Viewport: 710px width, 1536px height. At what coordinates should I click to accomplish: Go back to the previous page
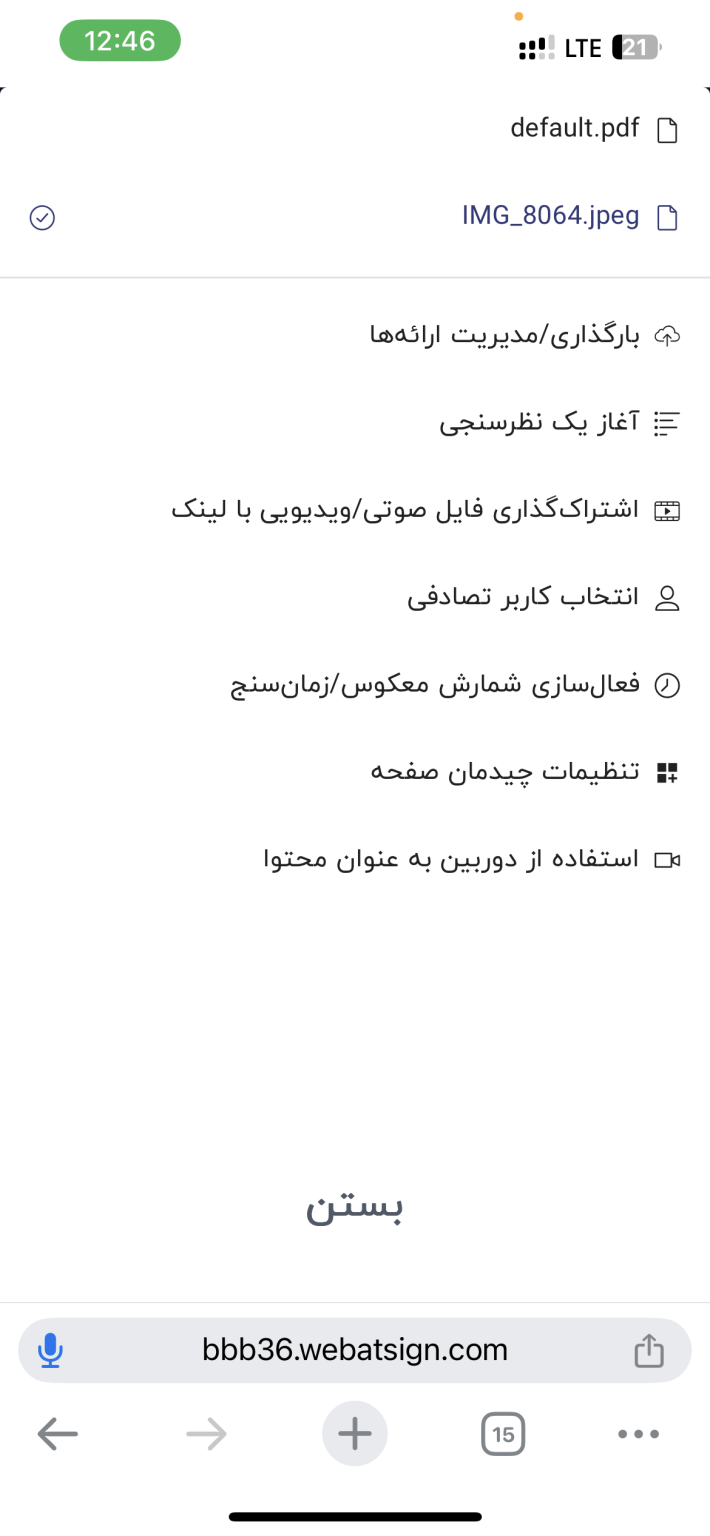[x=57, y=1435]
